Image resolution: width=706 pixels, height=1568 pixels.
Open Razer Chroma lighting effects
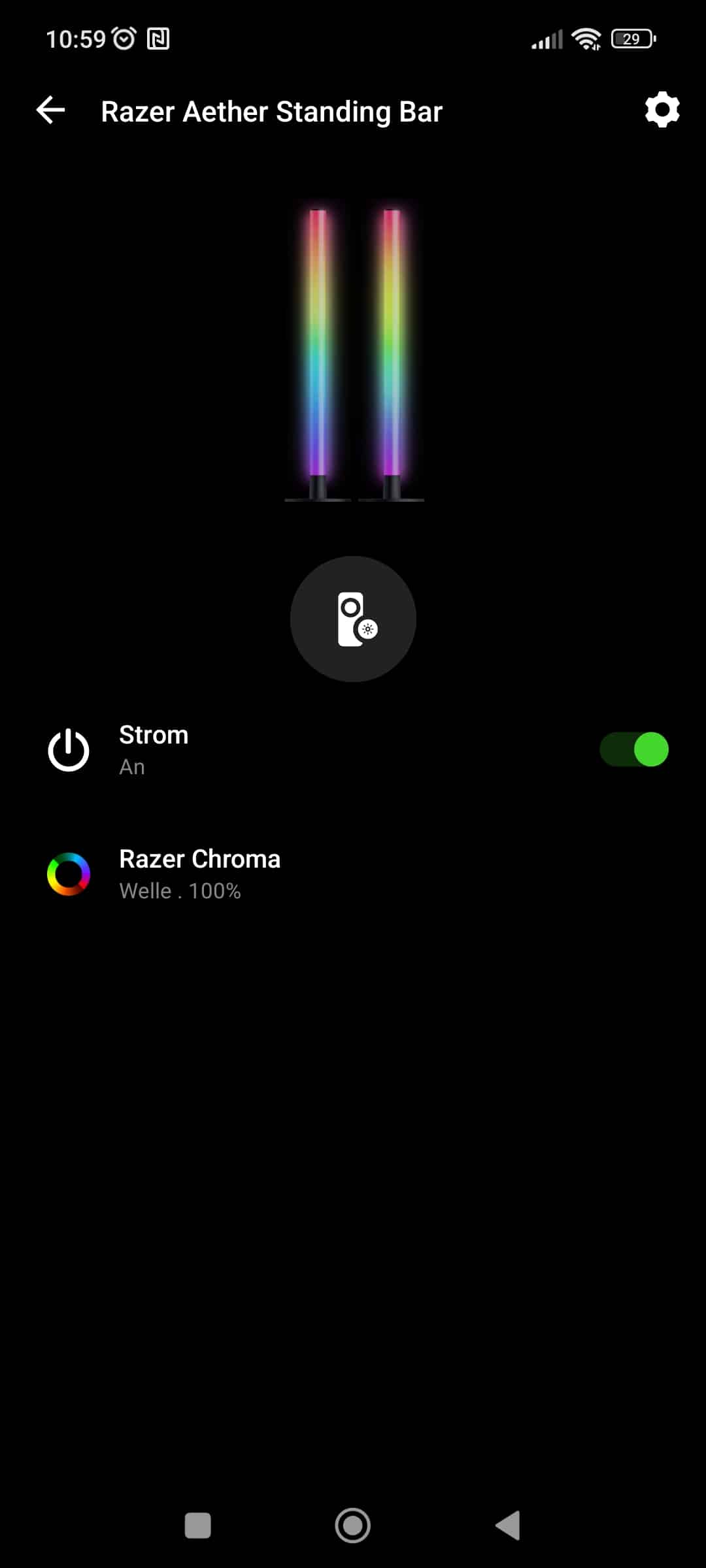(x=199, y=874)
